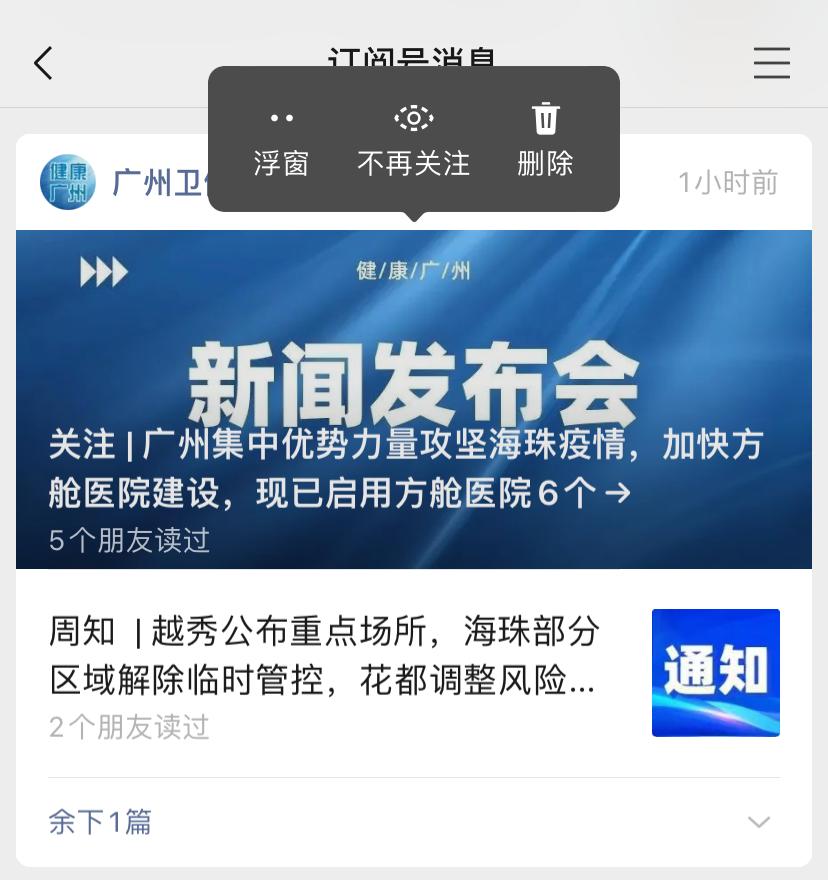Open the 通知 article thumbnail
This screenshot has height=880, width=828.
coord(715,672)
